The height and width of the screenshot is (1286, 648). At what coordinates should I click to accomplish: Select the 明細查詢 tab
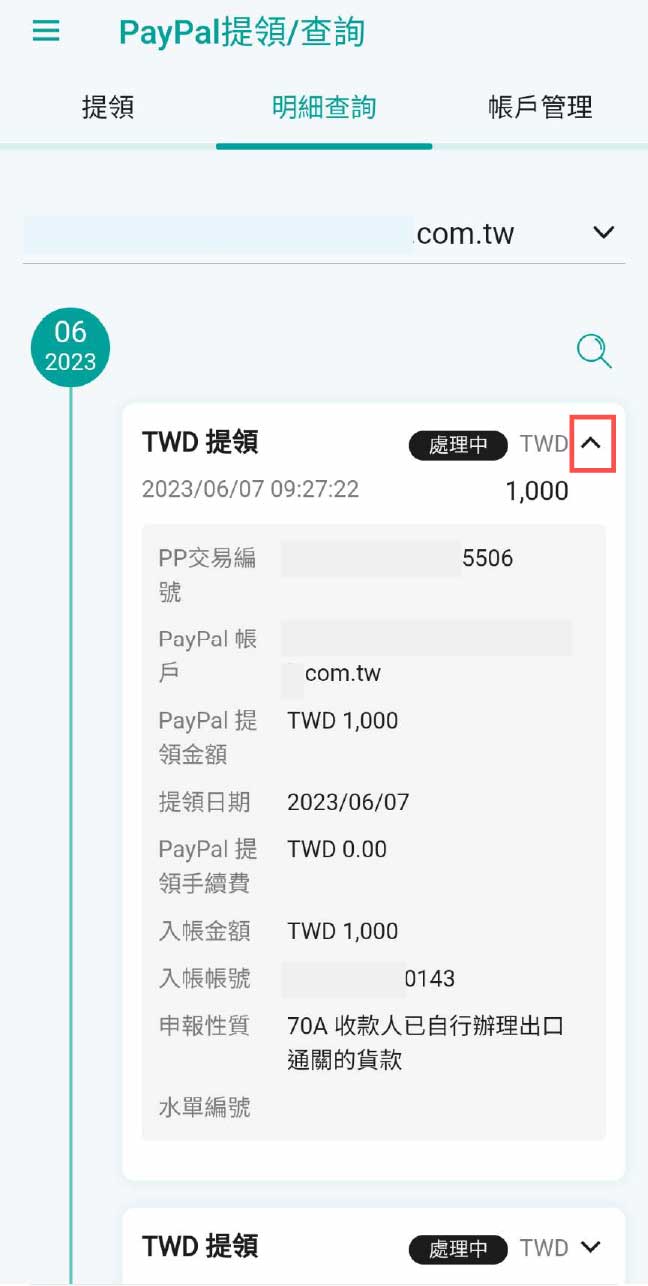[324, 107]
